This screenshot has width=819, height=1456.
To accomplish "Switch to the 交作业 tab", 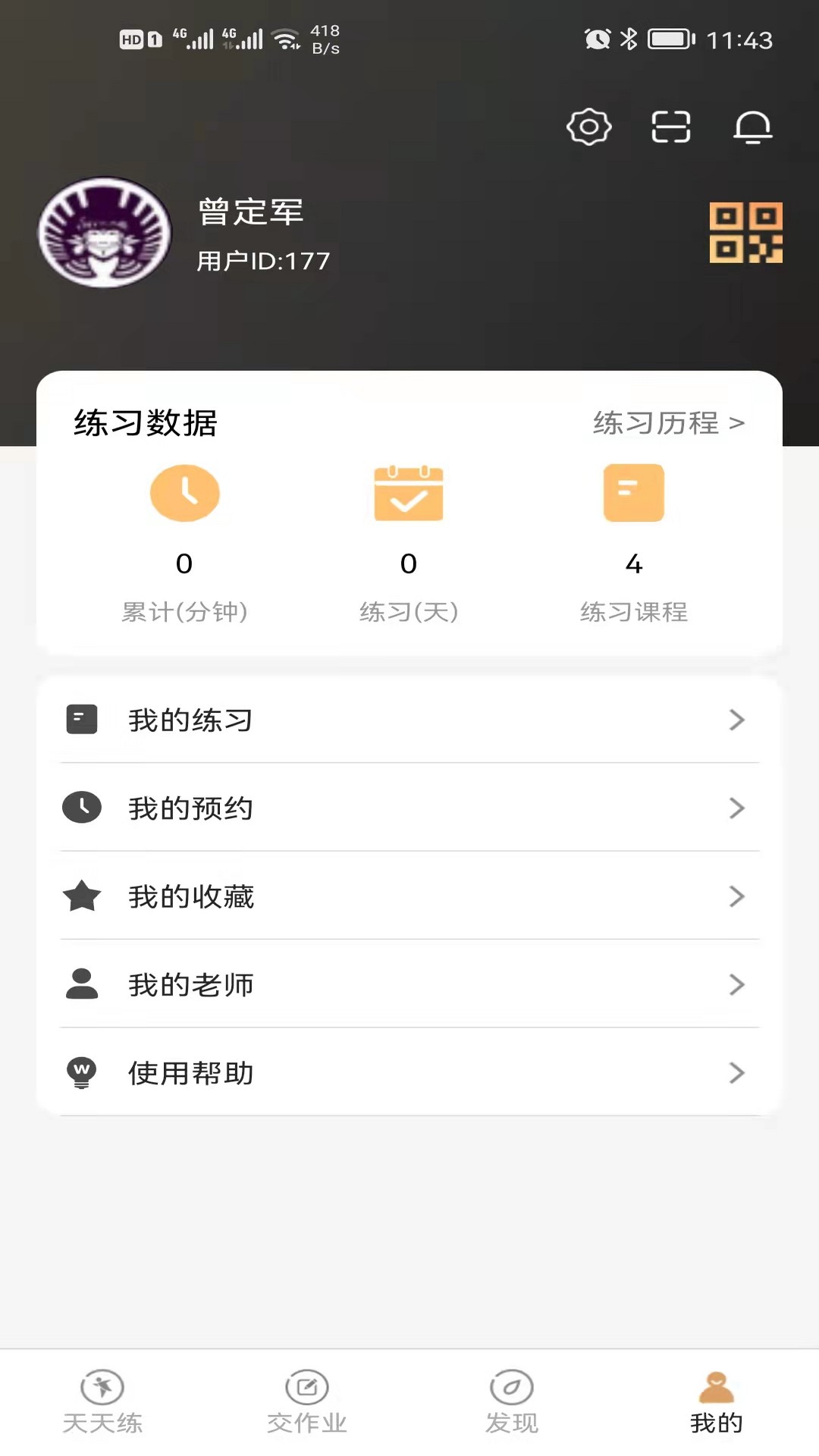I will (307, 1401).
